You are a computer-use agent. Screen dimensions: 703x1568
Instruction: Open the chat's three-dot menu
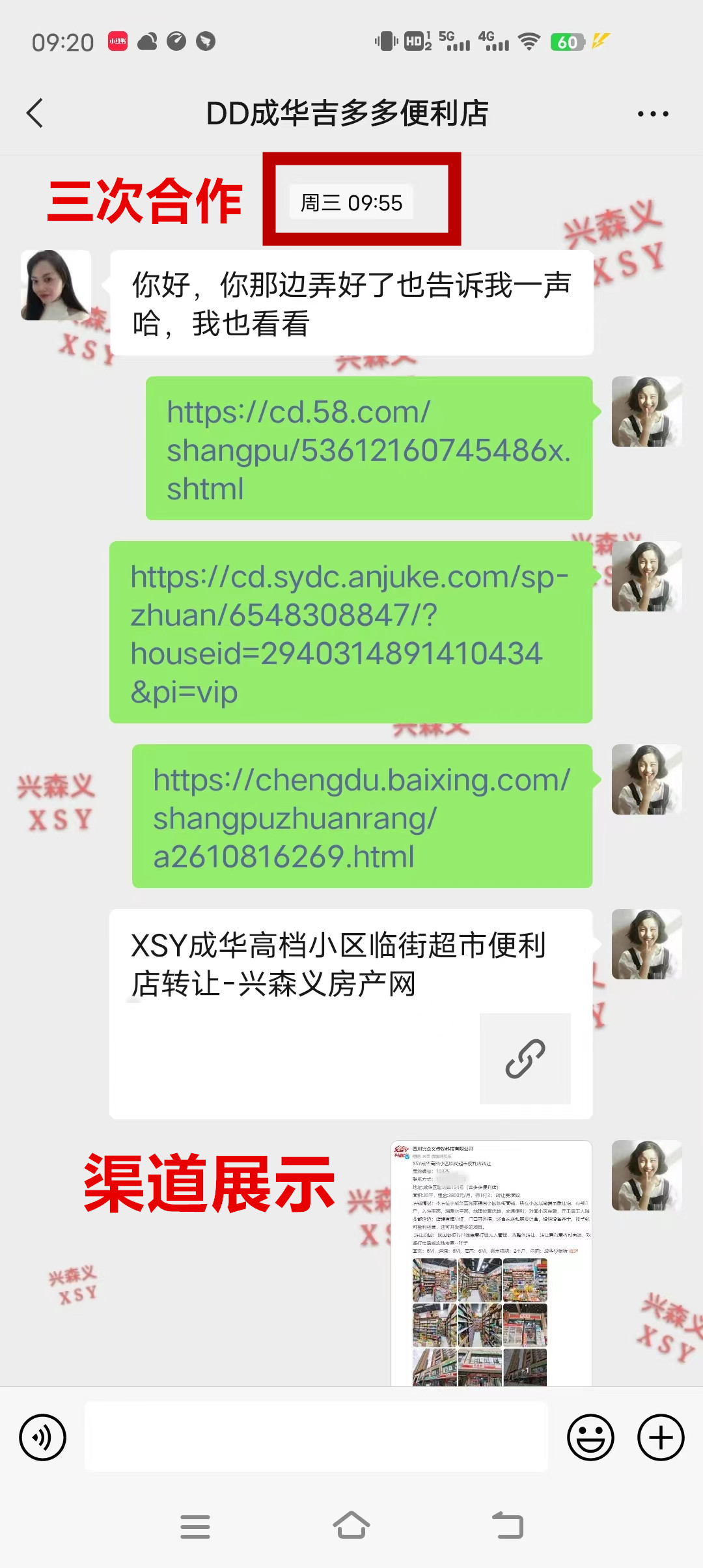[652, 114]
